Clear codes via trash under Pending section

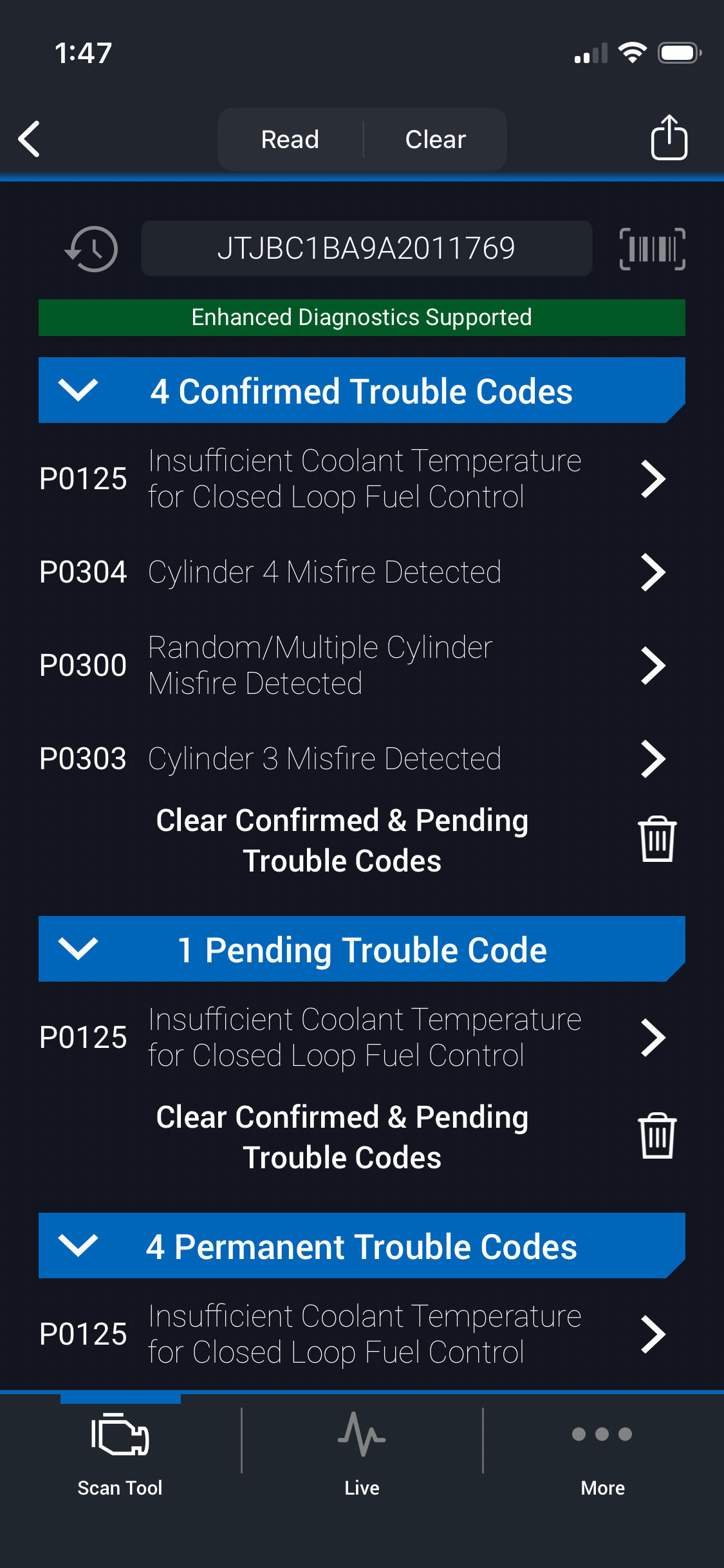click(x=657, y=1136)
